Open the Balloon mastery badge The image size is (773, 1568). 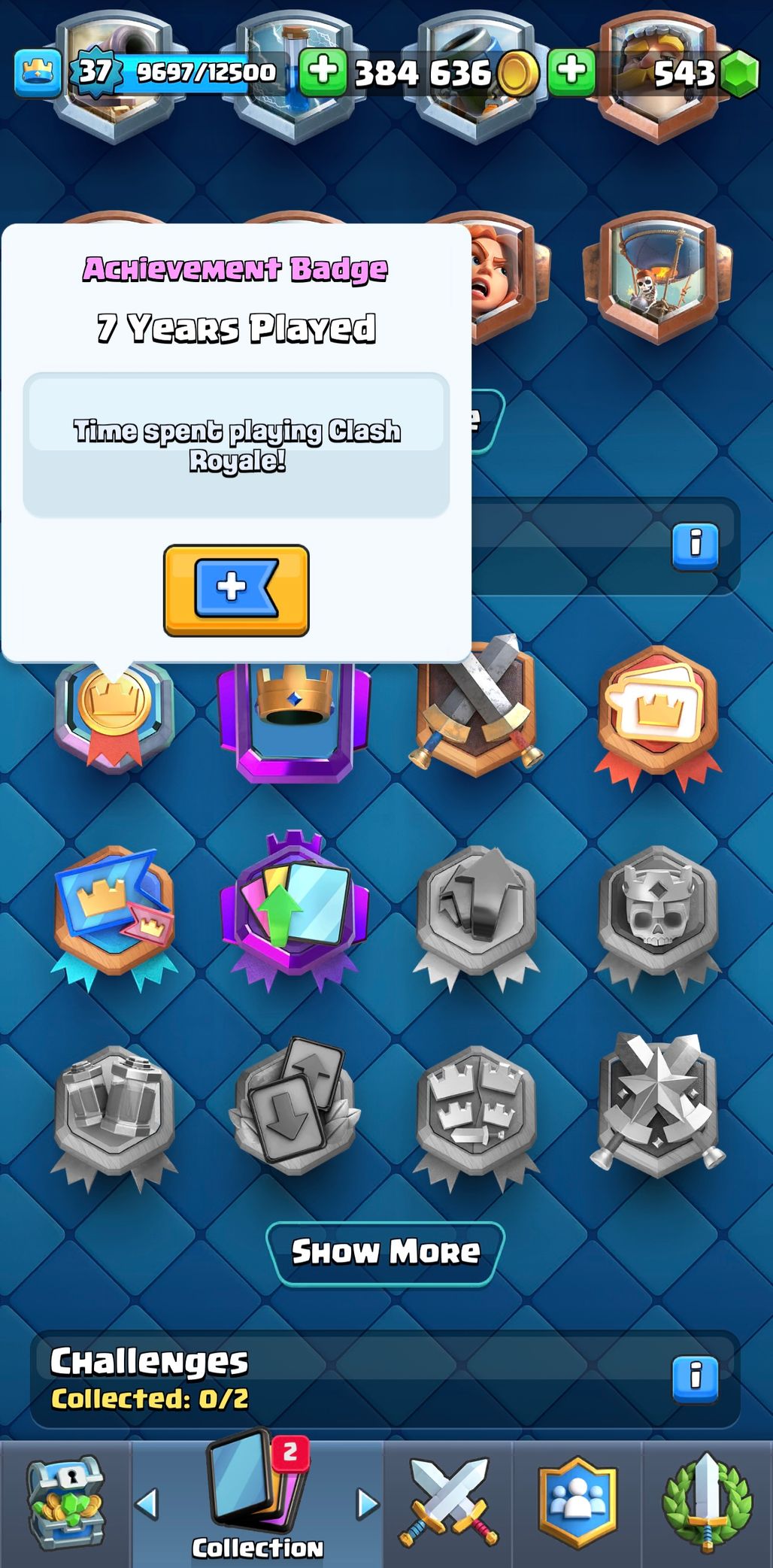658,277
